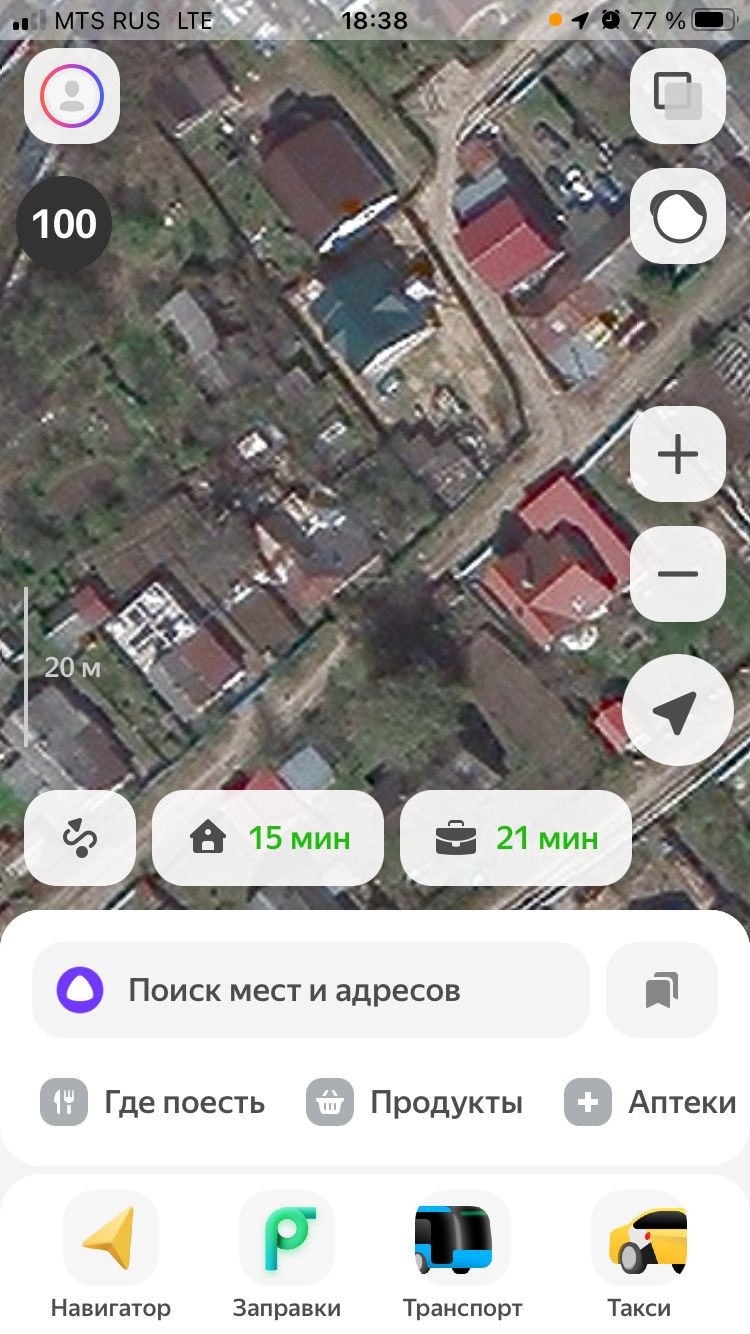Screen dimensions: 750x1334
Task: Tap the Поиск мест и адресов field
Action: [310, 990]
